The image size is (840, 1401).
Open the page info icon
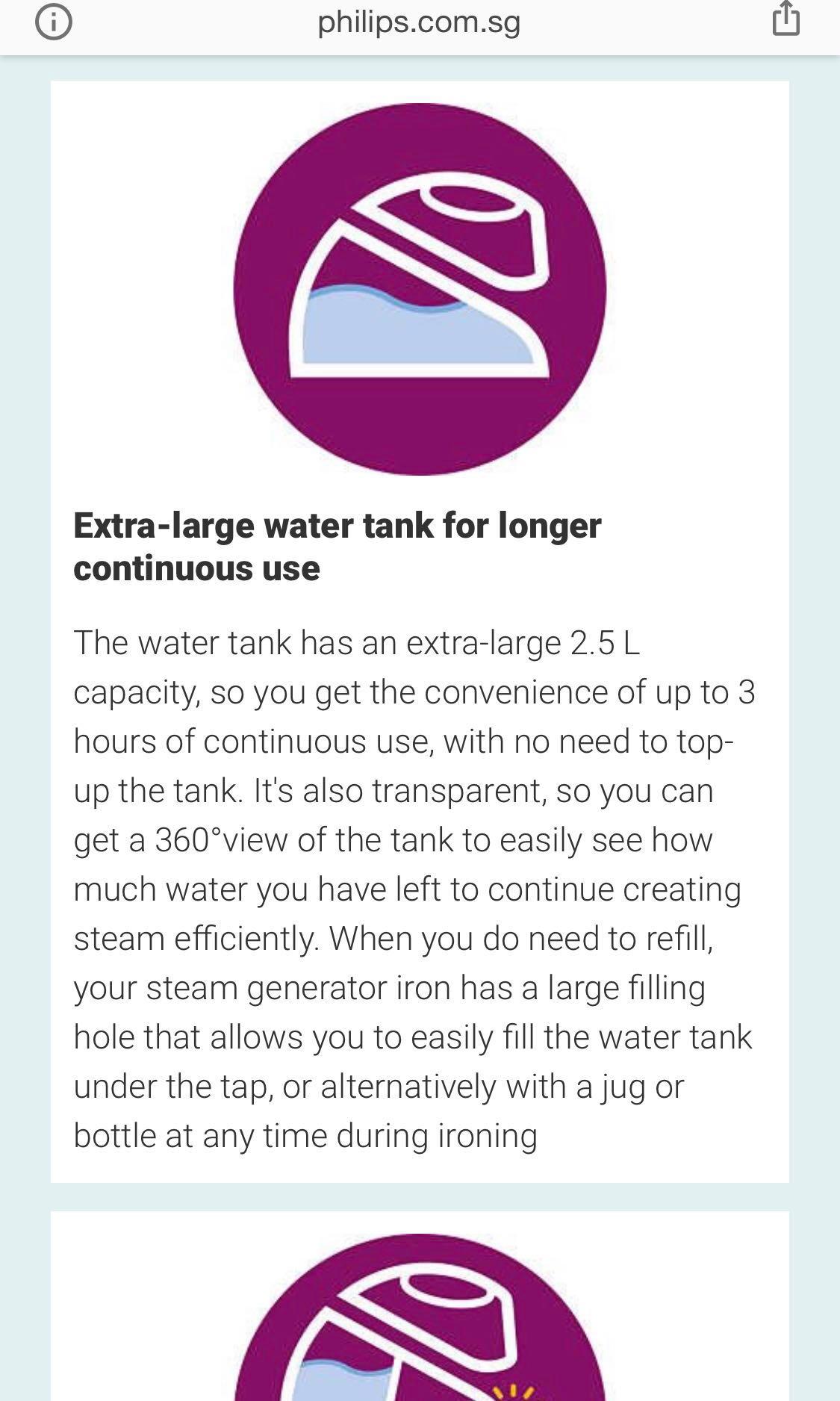click(x=54, y=22)
